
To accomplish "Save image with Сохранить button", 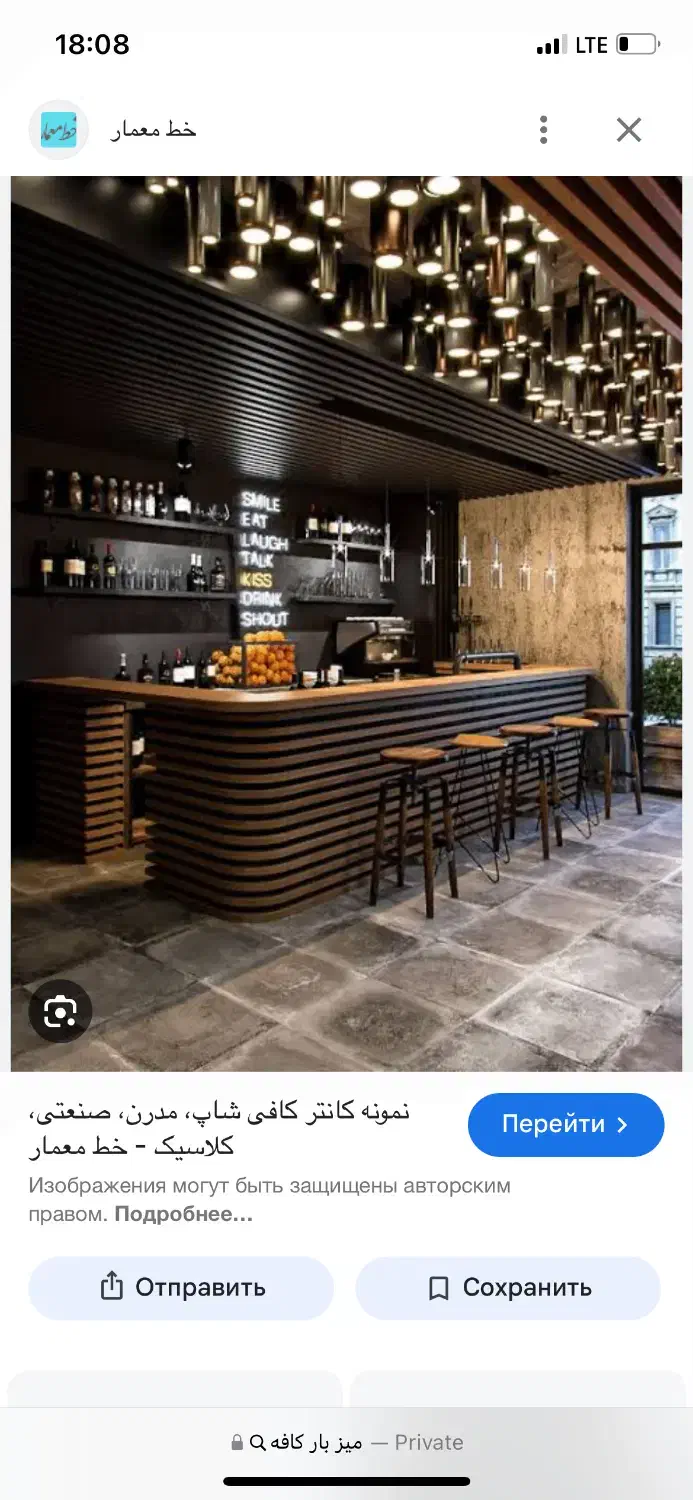I will coord(508,1287).
